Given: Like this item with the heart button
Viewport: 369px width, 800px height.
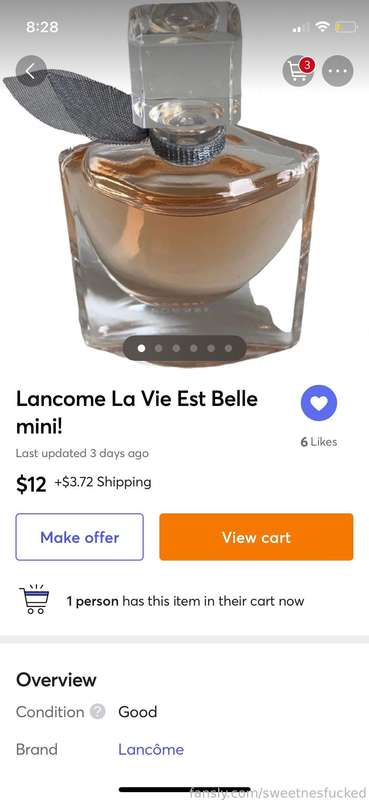Looking at the screenshot, I should (319, 403).
